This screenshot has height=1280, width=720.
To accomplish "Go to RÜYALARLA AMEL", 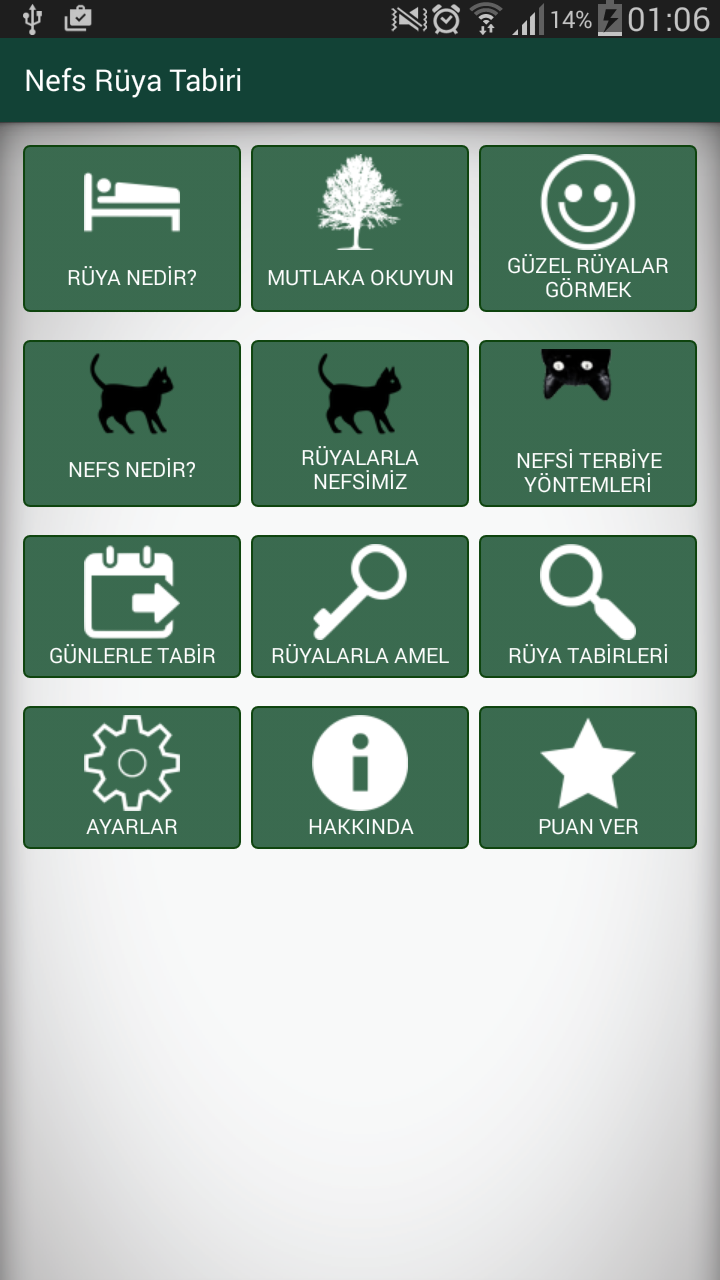I will [x=360, y=607].
